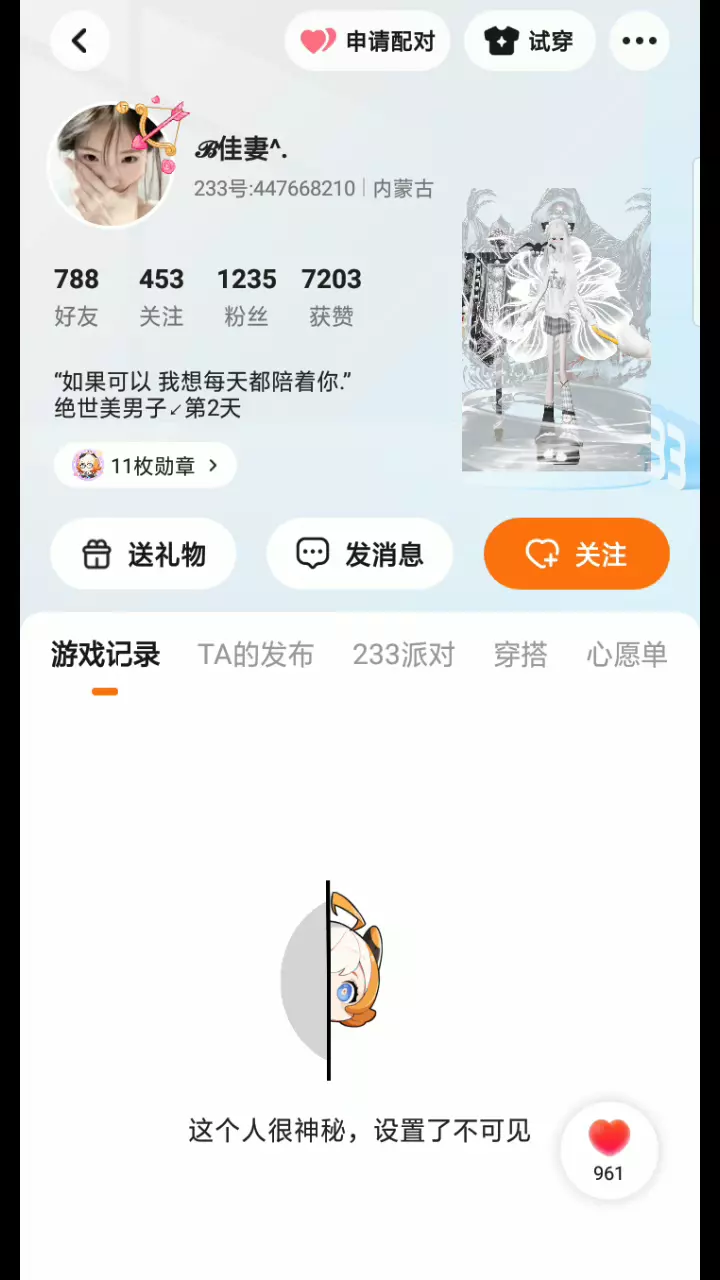Switch to the 233派对 tab
The height and width of the screenshot is (1280, 720).
click(404, 656)
